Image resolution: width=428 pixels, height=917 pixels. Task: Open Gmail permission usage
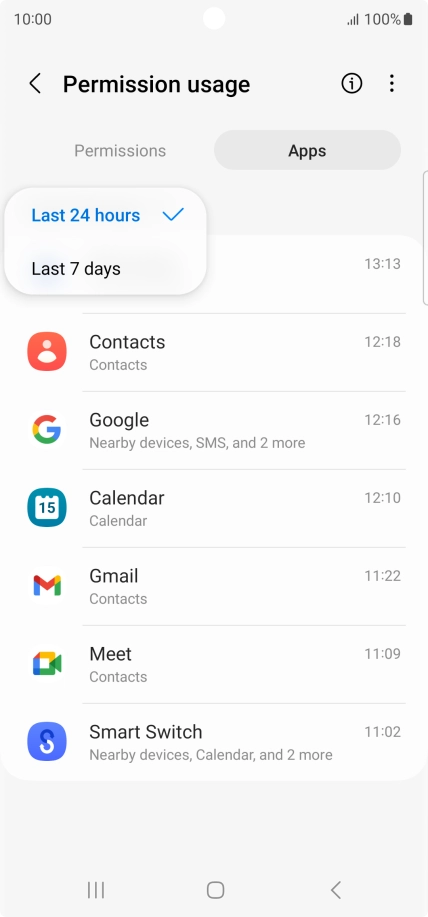click(214, 587)
